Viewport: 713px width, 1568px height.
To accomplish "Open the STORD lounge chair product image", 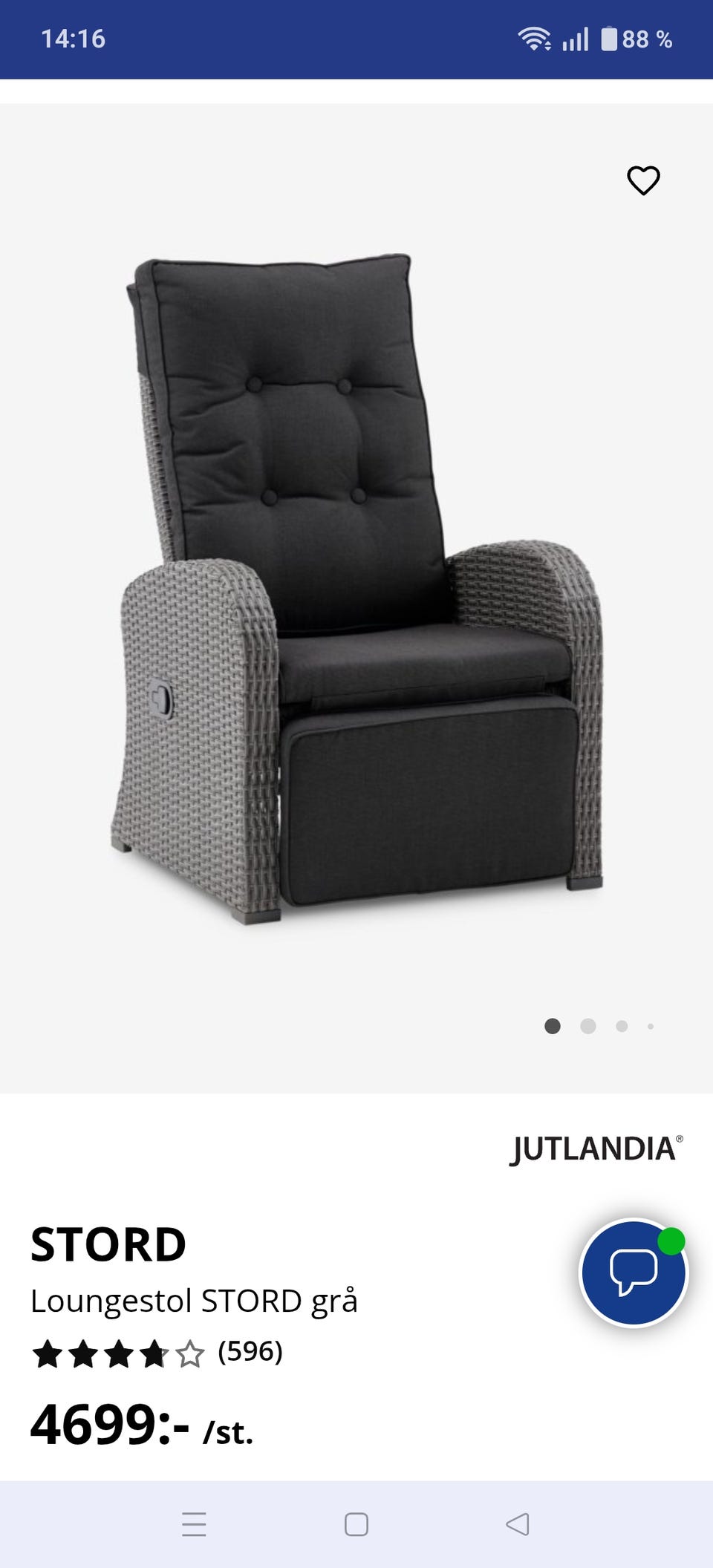I will point(356,587).
